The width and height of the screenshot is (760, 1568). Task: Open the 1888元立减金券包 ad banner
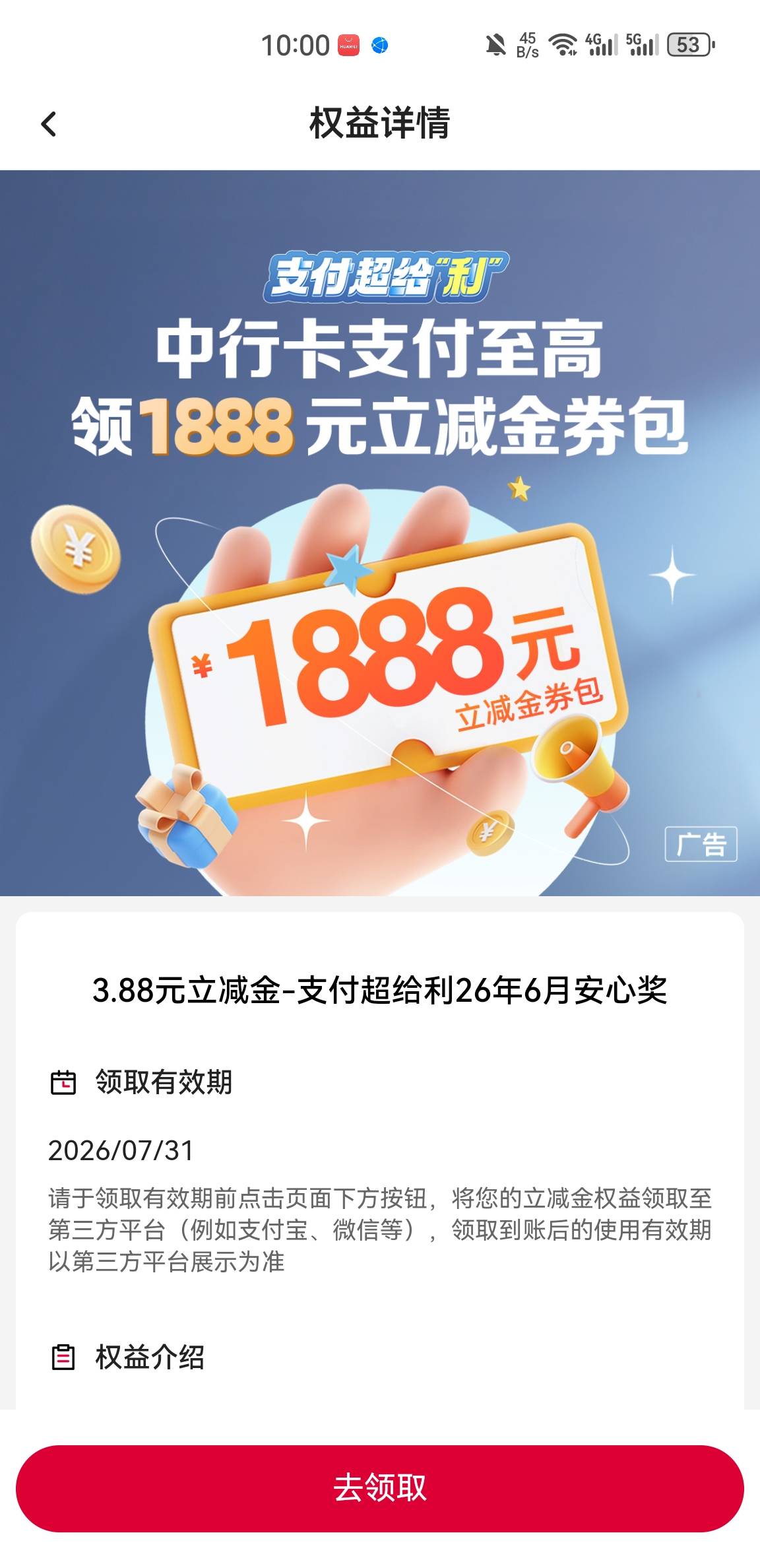click(x=380, y=533)
